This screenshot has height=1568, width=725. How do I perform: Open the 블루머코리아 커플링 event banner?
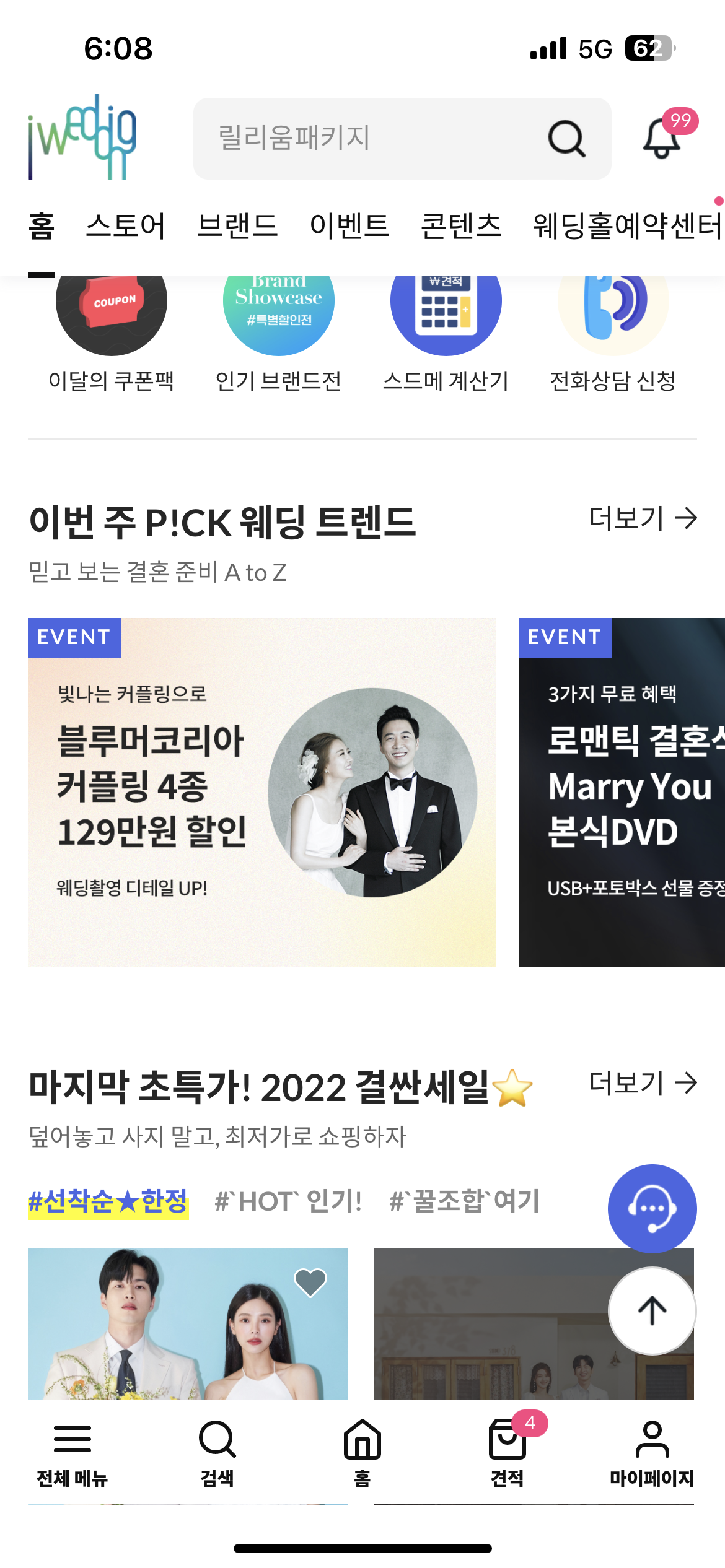click(262, 792)
